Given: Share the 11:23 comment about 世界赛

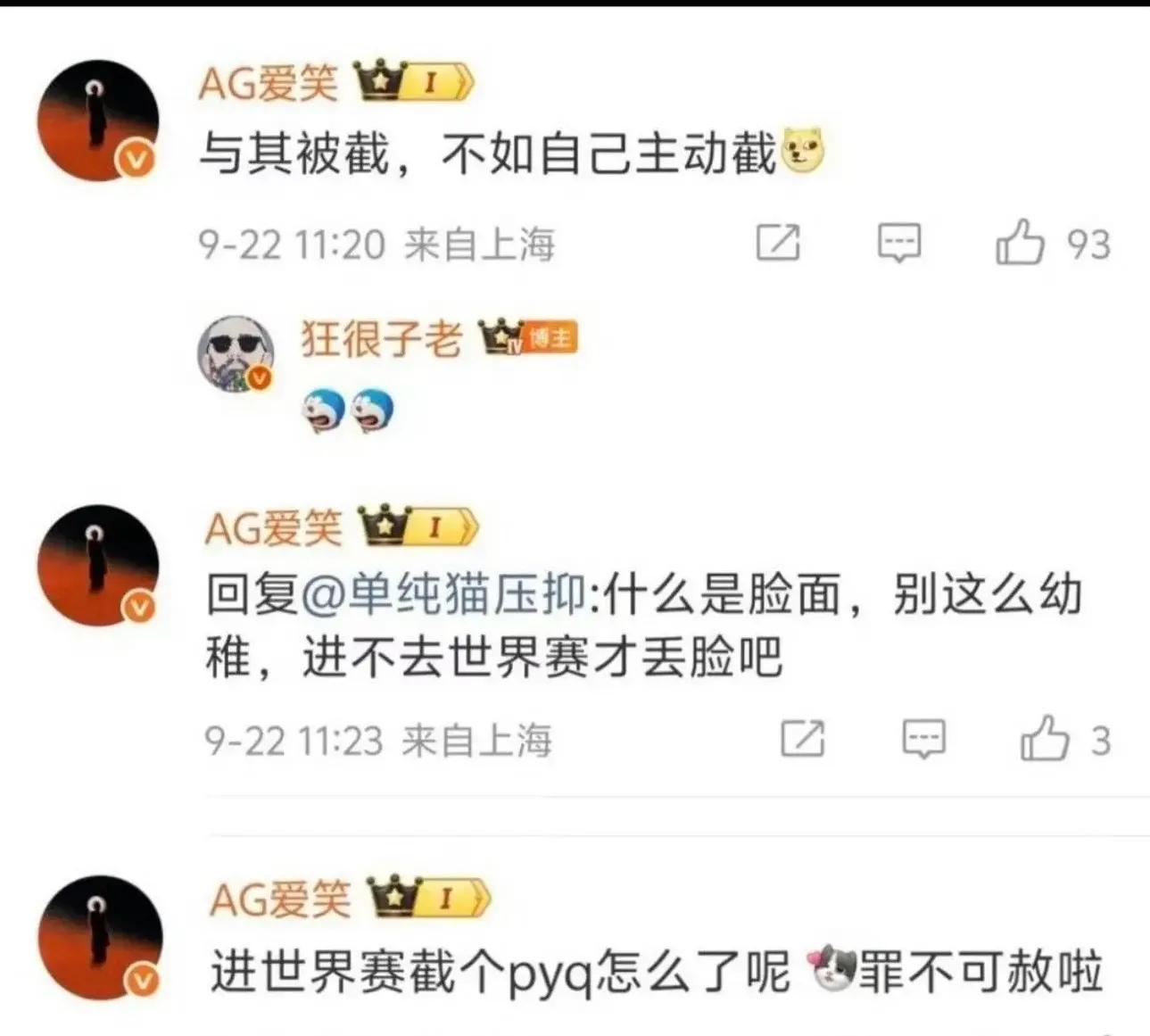Looking at the screenshot, I should (802, 739).
